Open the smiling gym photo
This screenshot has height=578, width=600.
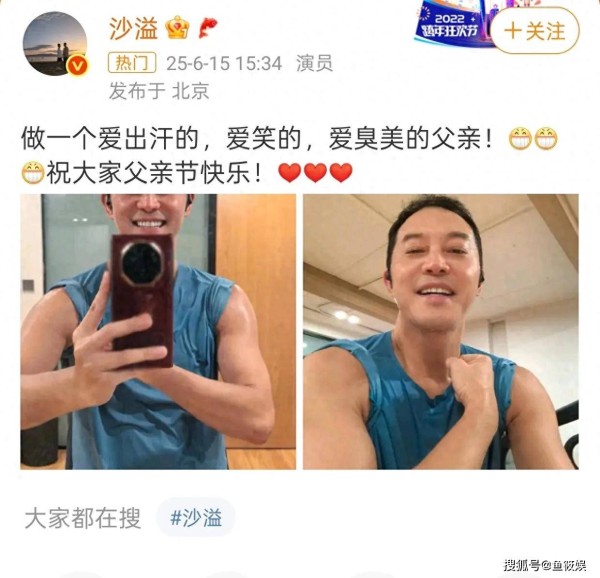[x=440, y=332]
